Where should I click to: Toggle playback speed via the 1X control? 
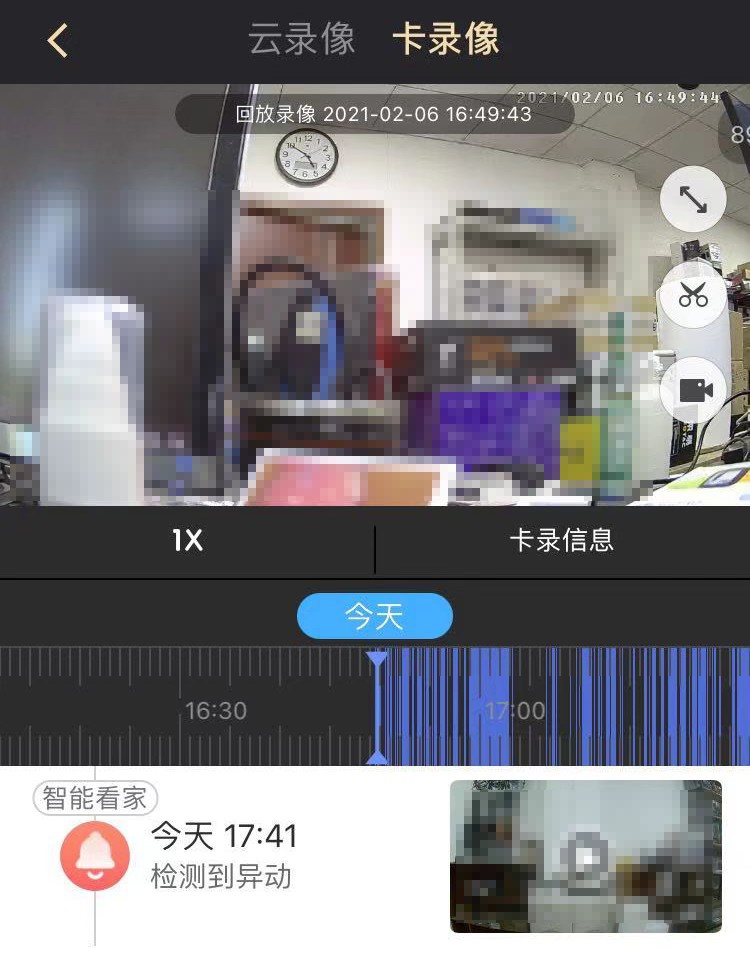[x=185, y=540]
